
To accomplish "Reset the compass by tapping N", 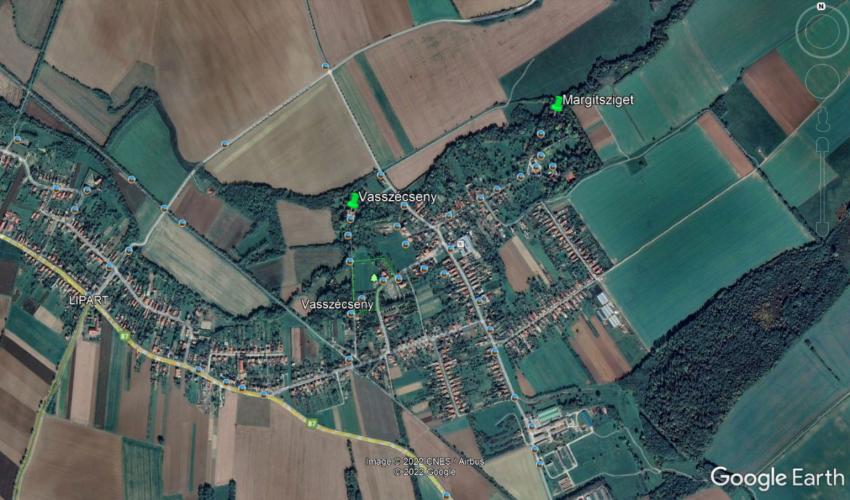I will tap(821, 6).
